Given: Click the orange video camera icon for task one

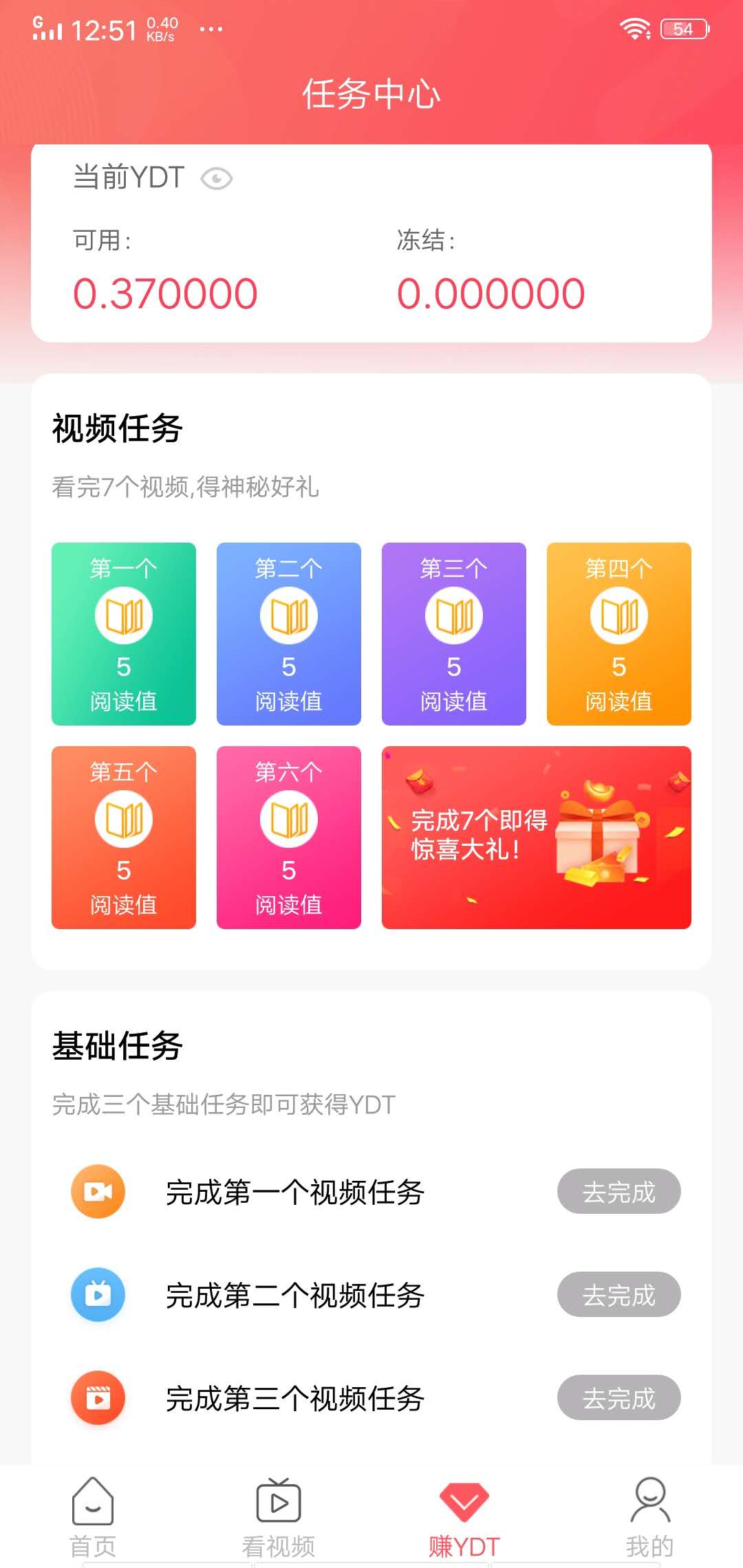Looking at the screenshot, I should pos(97,1192).
